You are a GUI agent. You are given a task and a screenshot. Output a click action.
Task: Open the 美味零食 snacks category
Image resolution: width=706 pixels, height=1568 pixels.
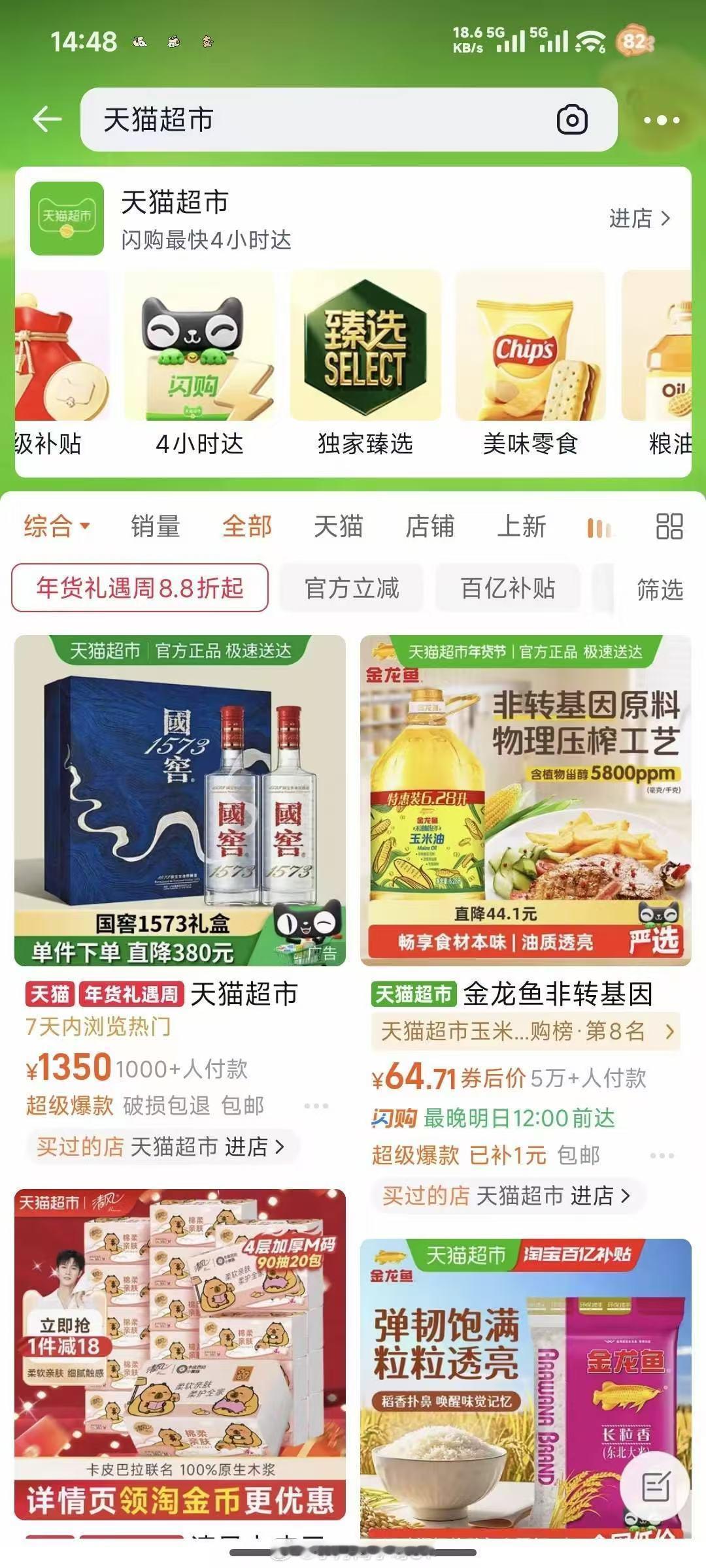529,356
